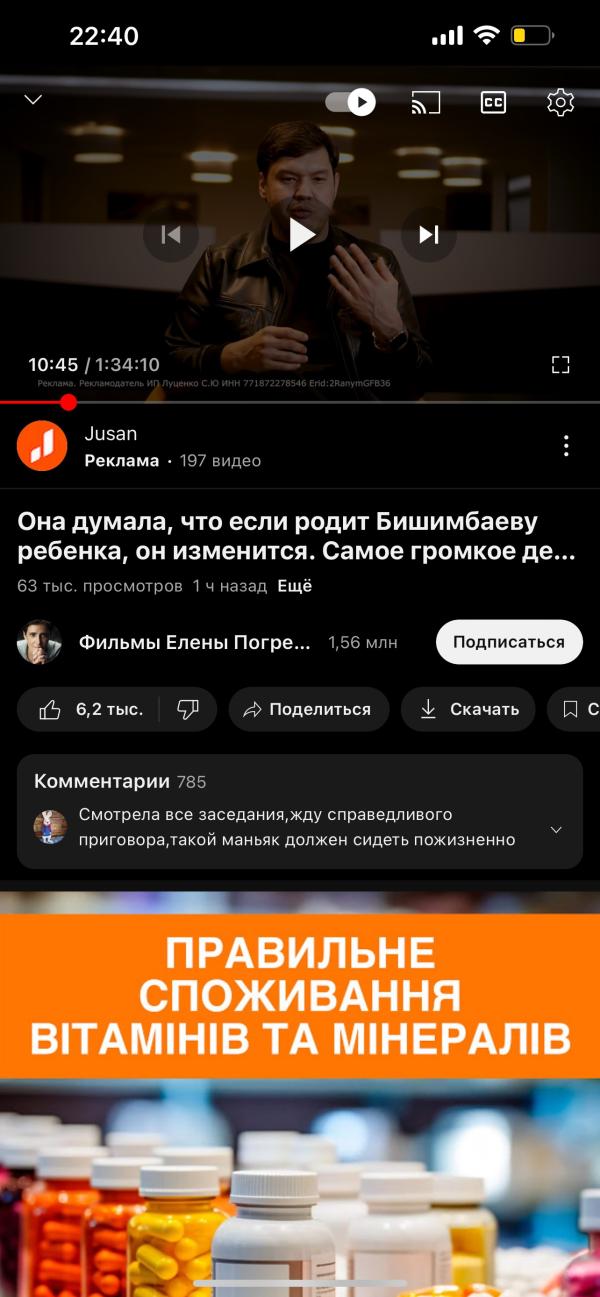The height and width of the screenshot is (1297, 600).
Task: Open the Jusan advertiser link
Action: pos(110,434)
